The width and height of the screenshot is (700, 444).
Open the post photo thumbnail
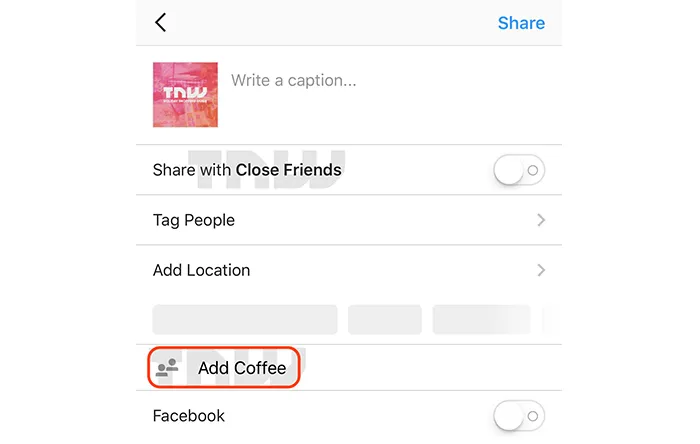185,95
